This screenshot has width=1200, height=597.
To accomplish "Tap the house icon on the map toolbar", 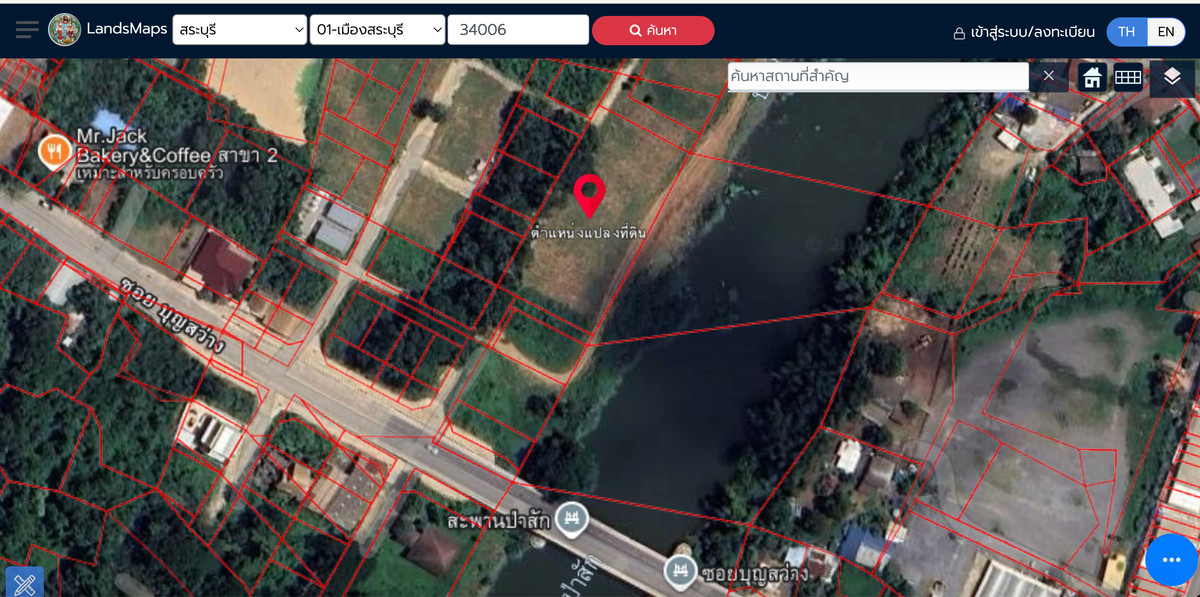I will [x=1093, y=77].
